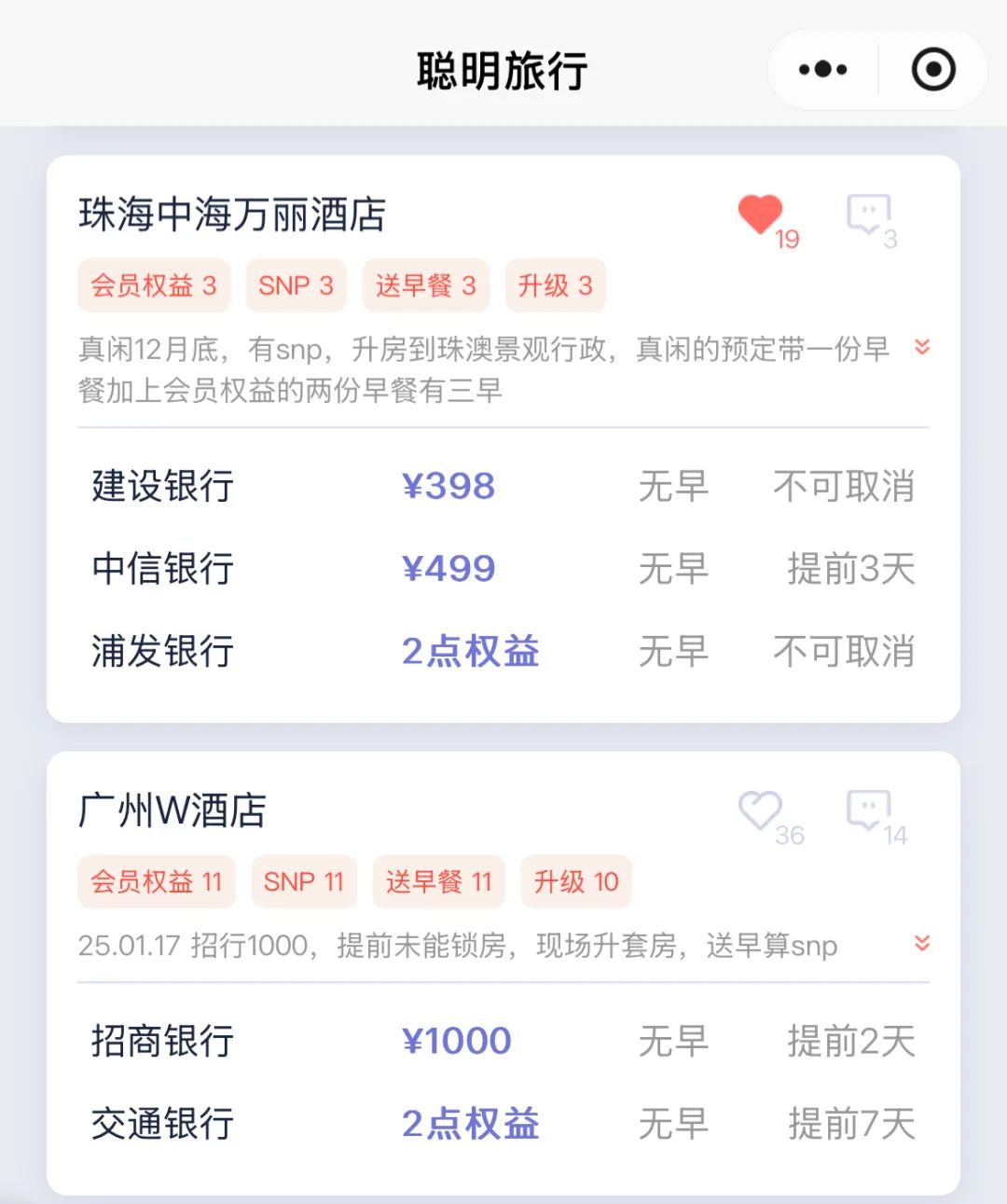Open comments for 珠海中海万丽酒店

[868, 215]
